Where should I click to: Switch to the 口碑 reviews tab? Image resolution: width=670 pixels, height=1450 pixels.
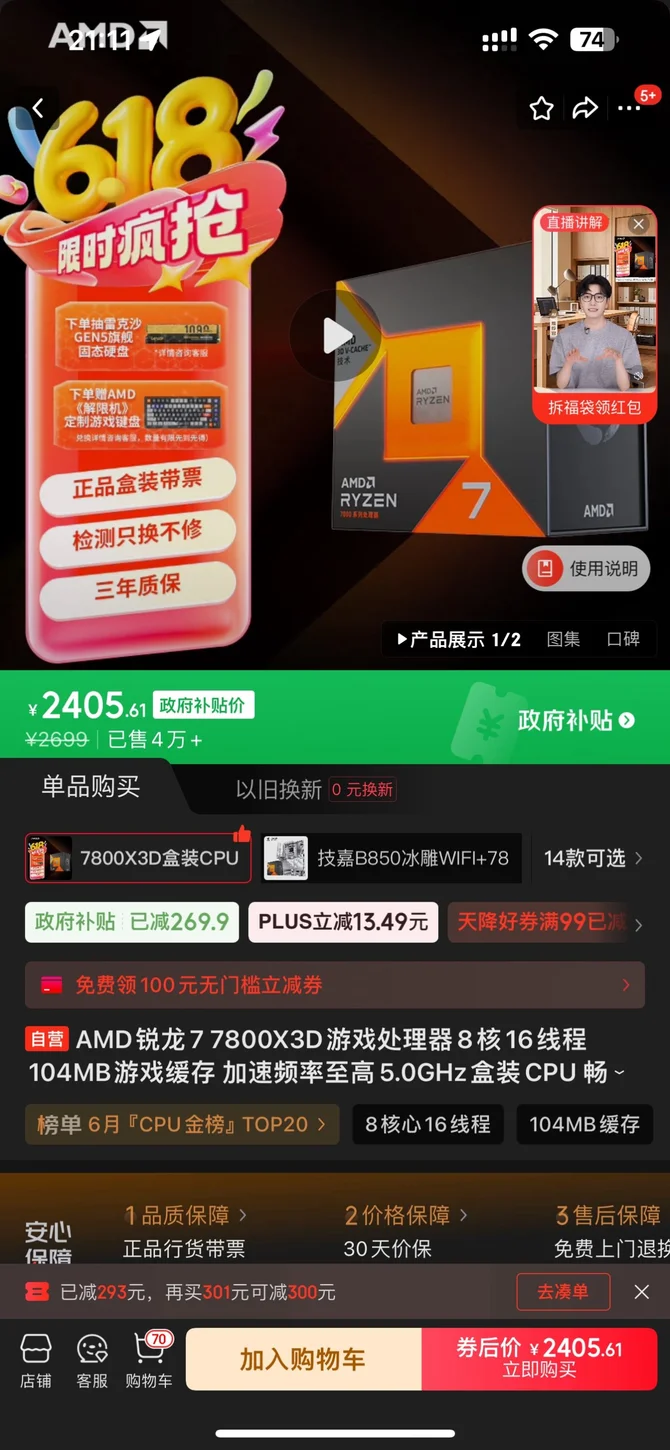(623, 639)
